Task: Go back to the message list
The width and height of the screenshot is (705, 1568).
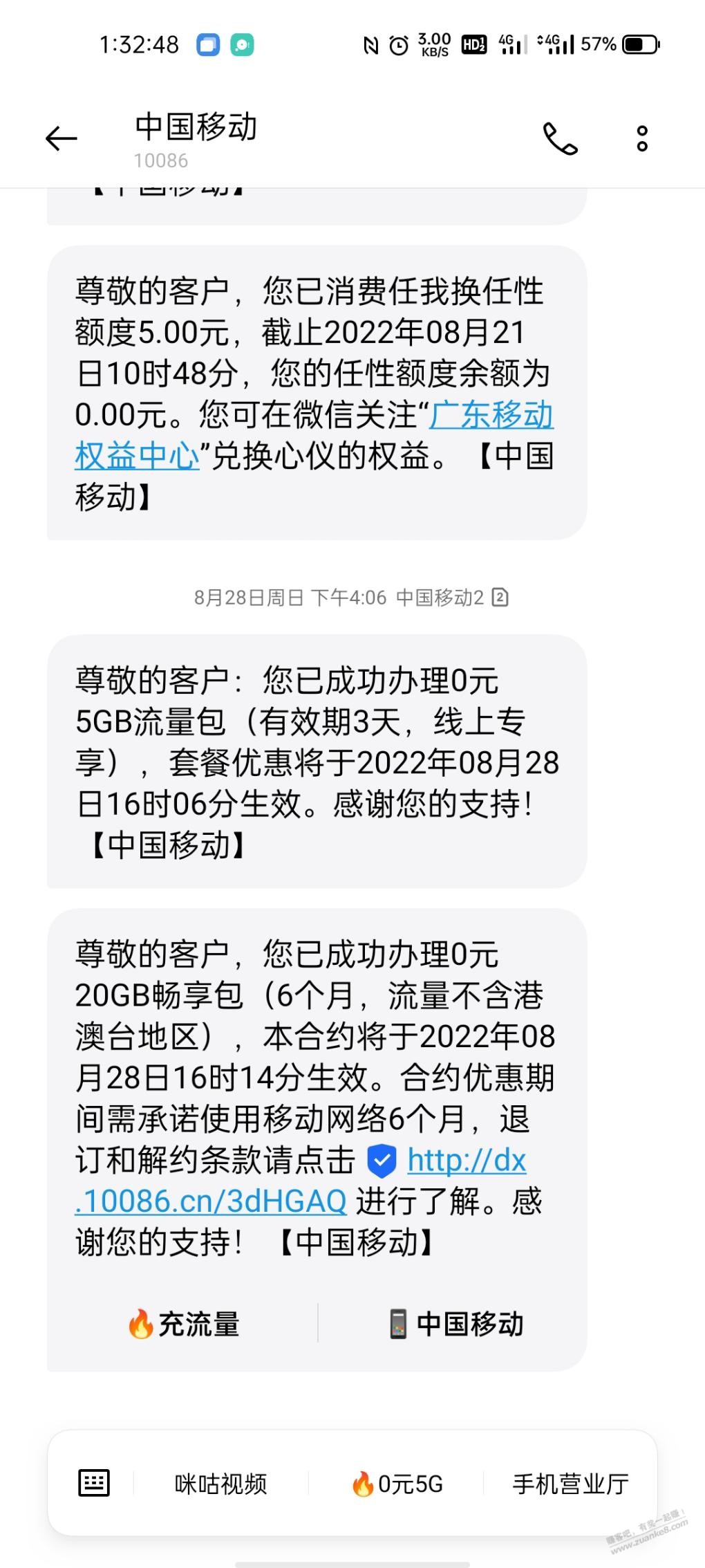Action: point(61,138)
